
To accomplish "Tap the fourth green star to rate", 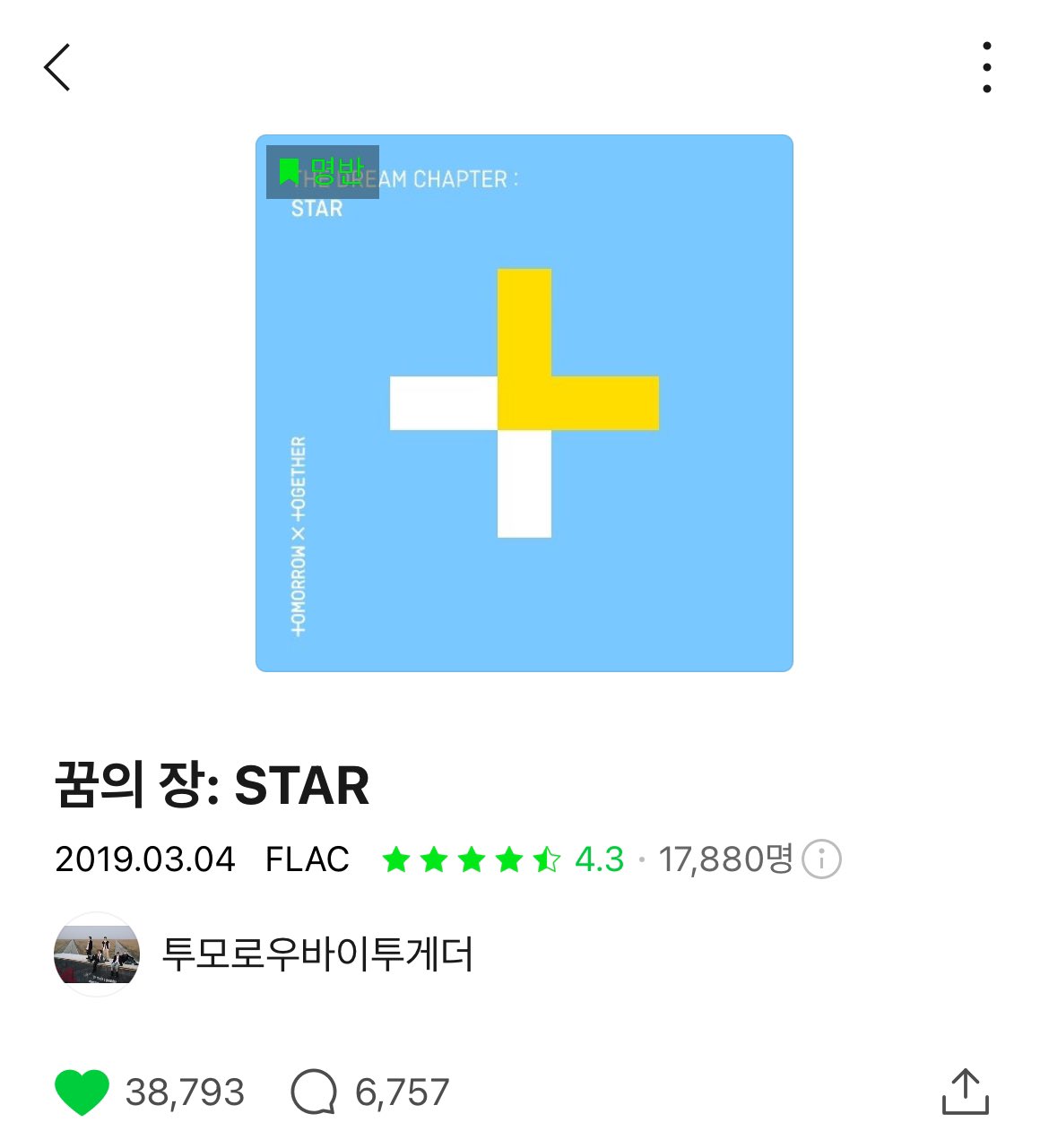I will click(507, 857).
